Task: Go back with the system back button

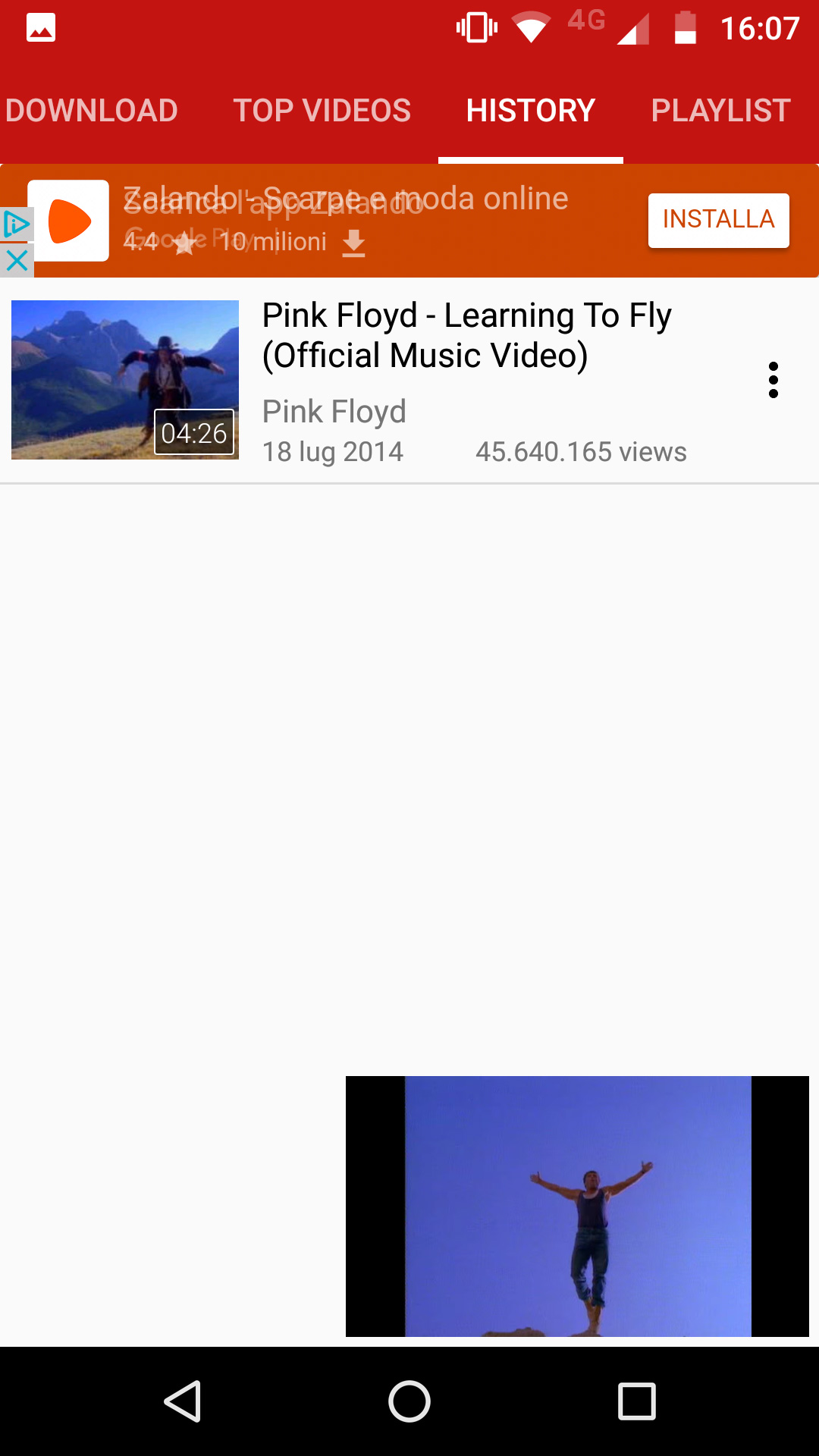Action: (x=183, y=1401)
